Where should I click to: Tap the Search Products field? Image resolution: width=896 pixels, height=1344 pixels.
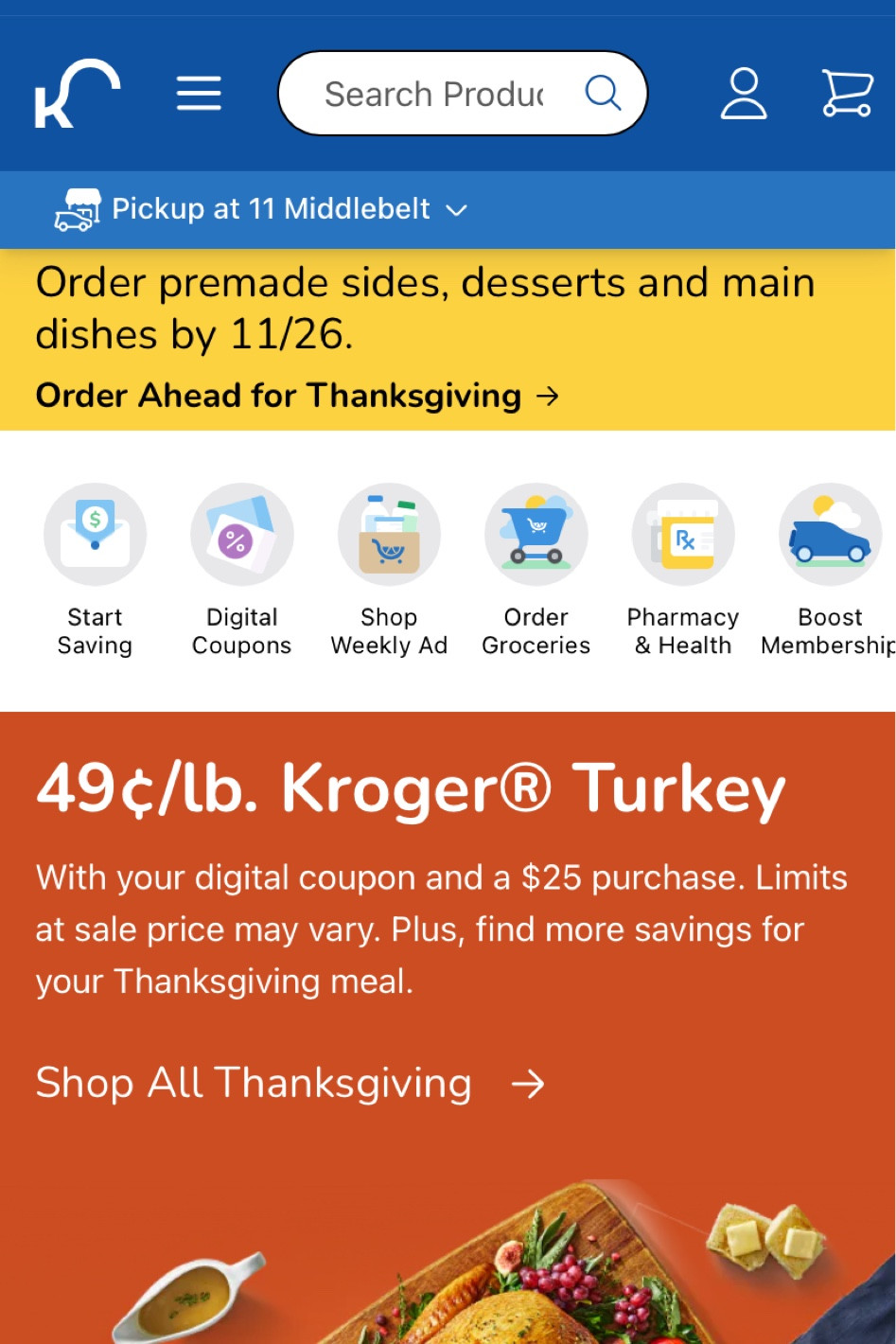(x=435, y=94)
